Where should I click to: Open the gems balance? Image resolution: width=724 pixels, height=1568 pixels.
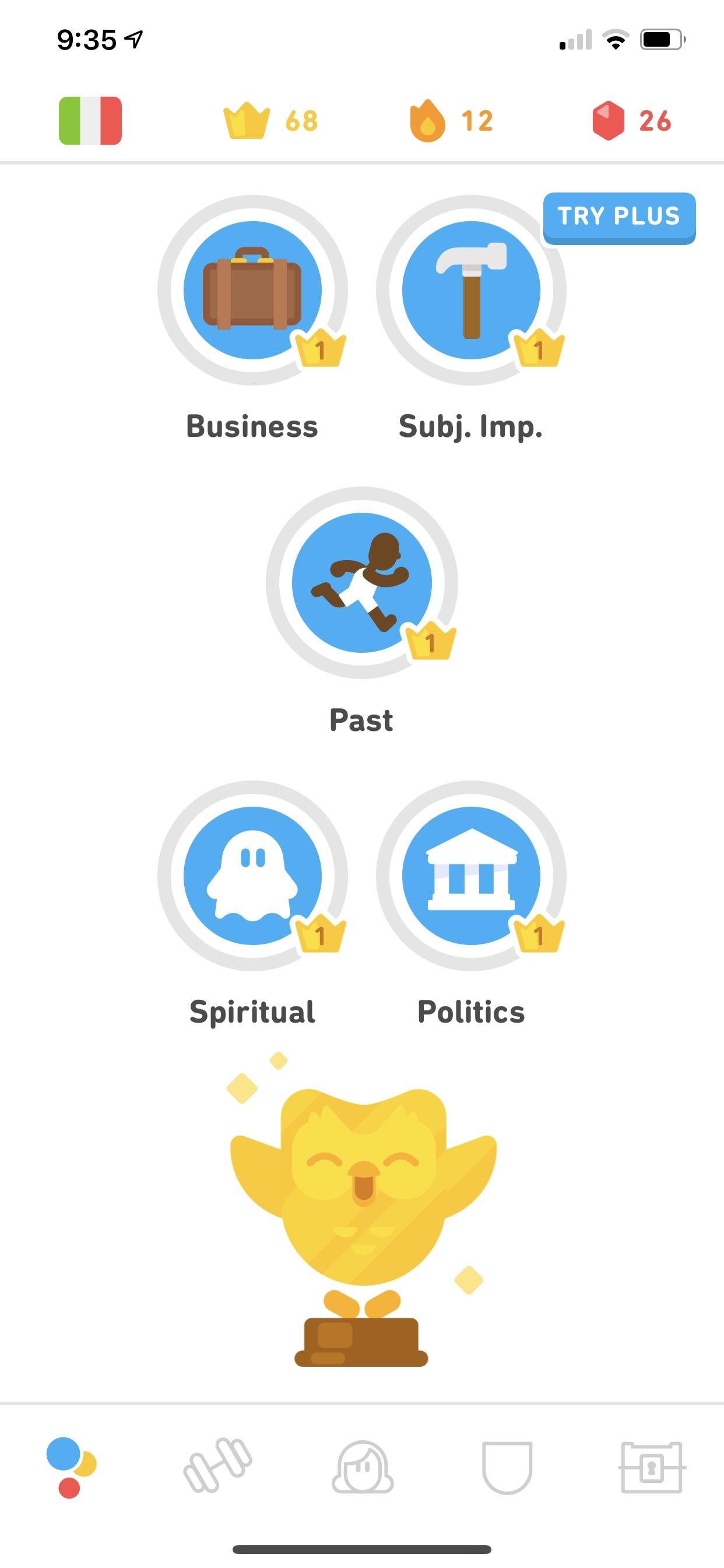click(631, 121)
